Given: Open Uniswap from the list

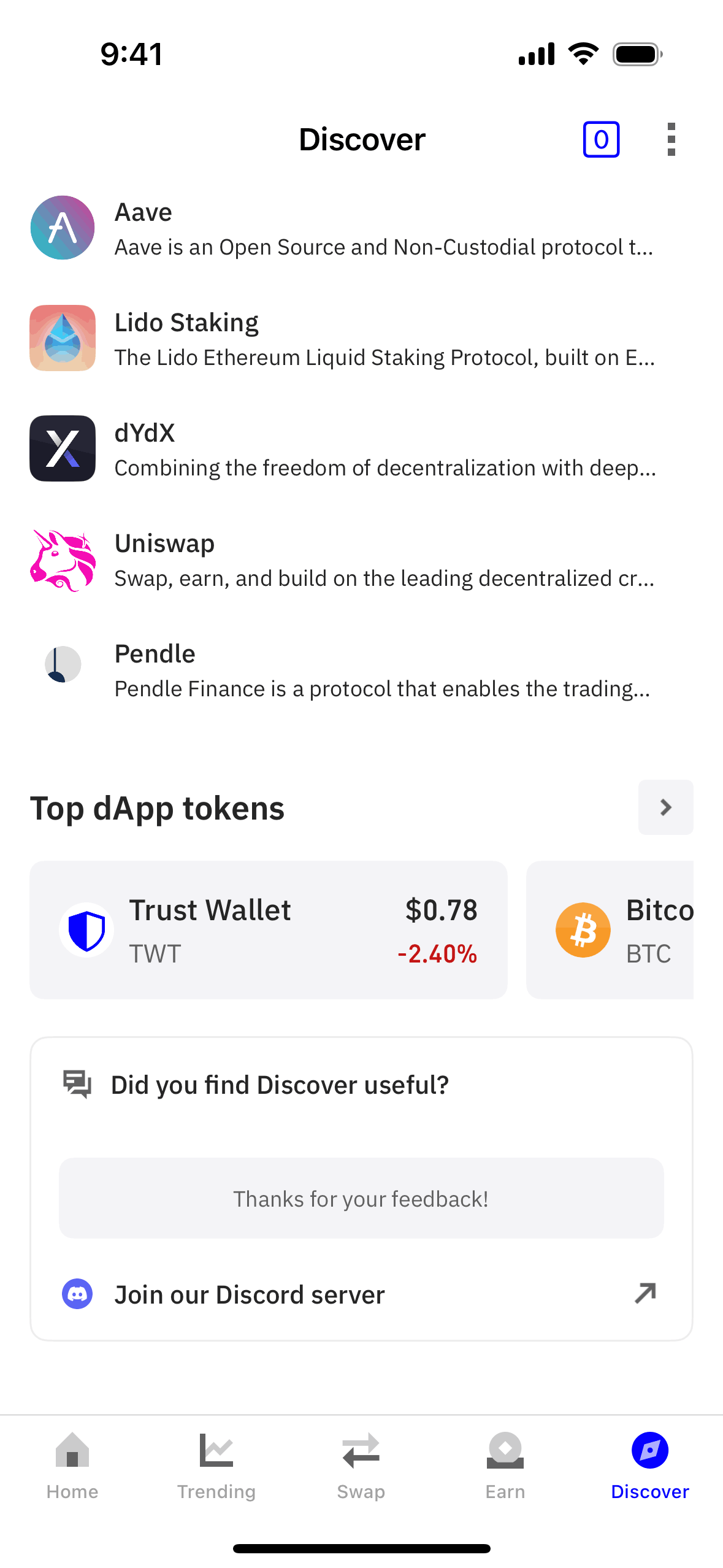Looking at the screenshot, I should (361, 559).
